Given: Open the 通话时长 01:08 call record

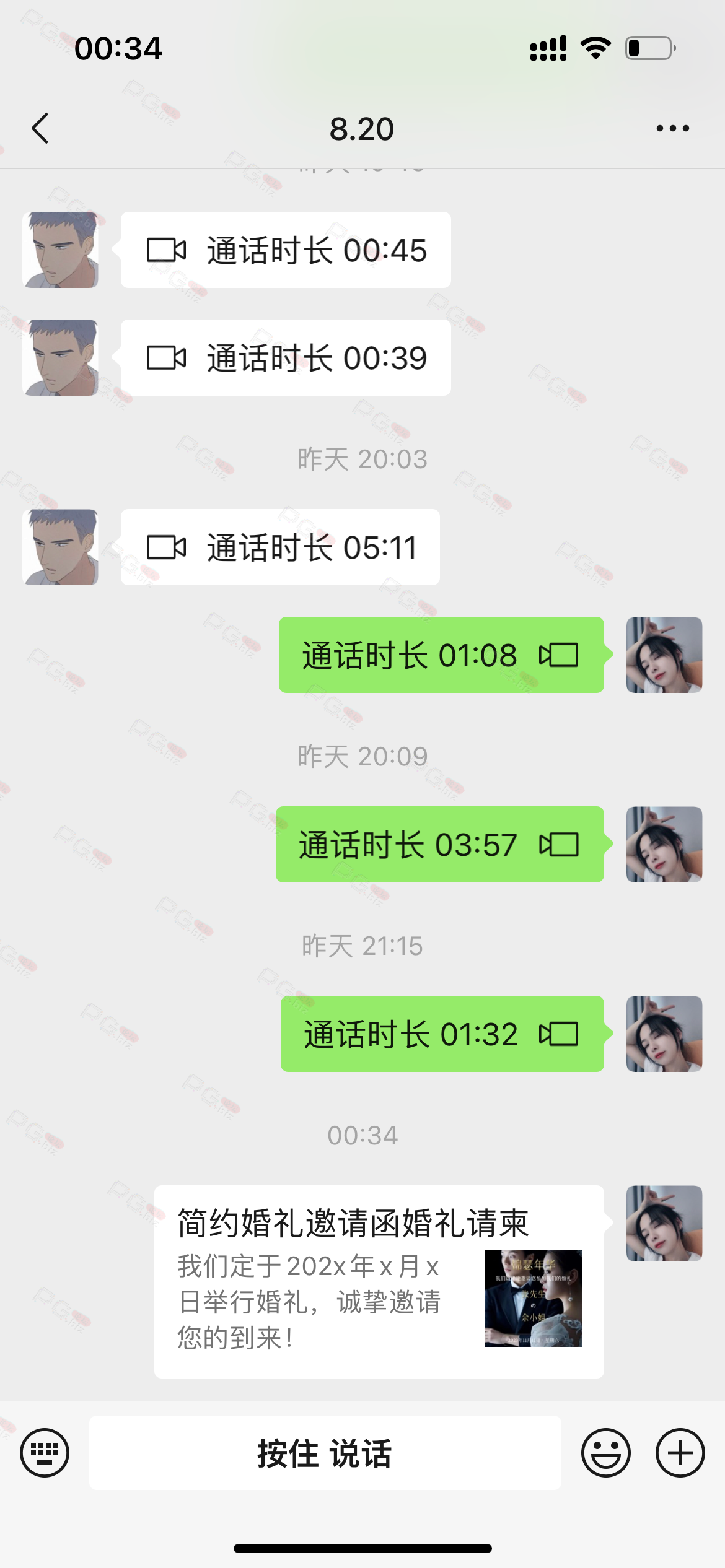Looking at the screenshot, I should (x=441, y=655).
